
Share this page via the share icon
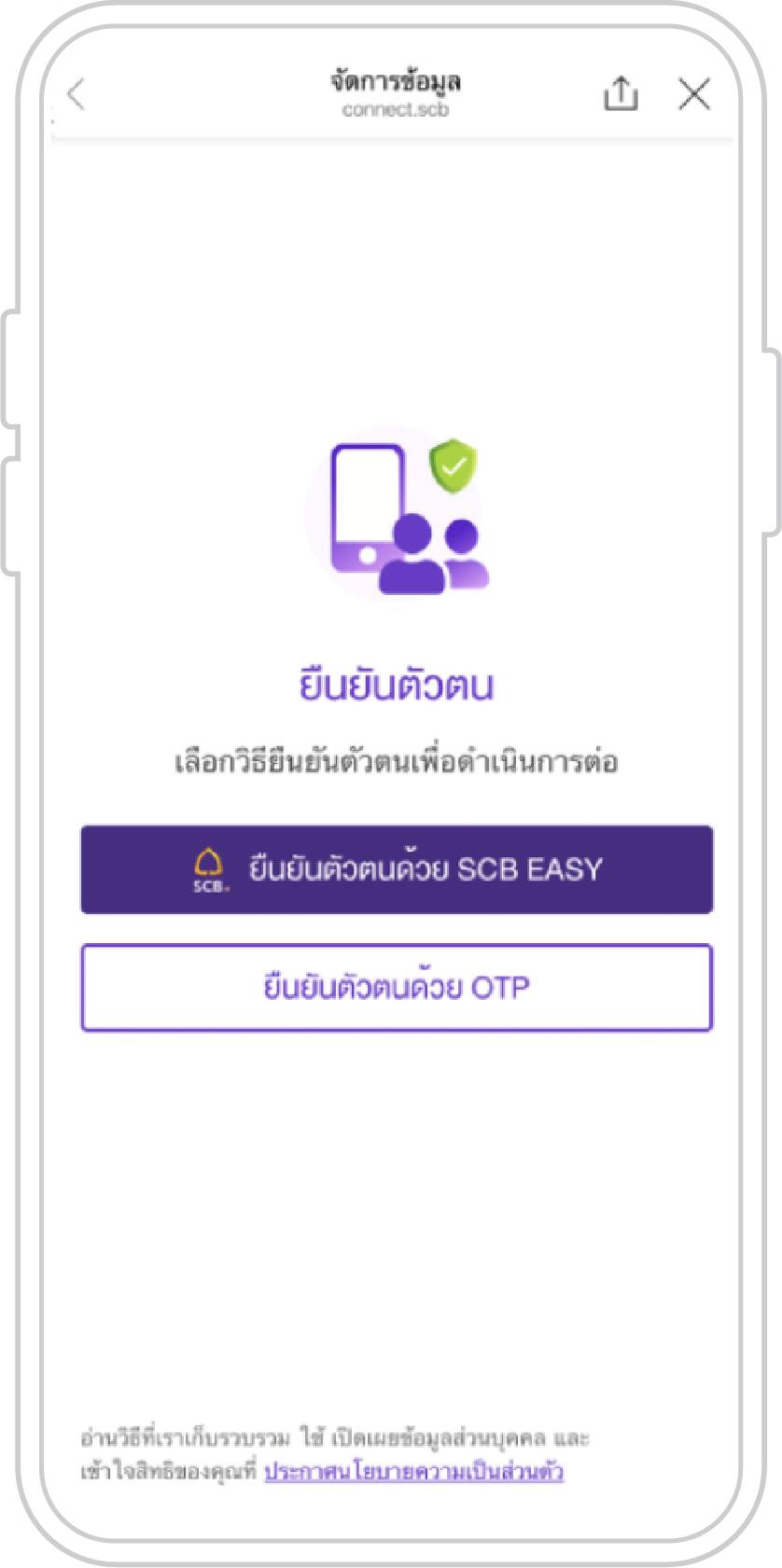coord(621,93)
